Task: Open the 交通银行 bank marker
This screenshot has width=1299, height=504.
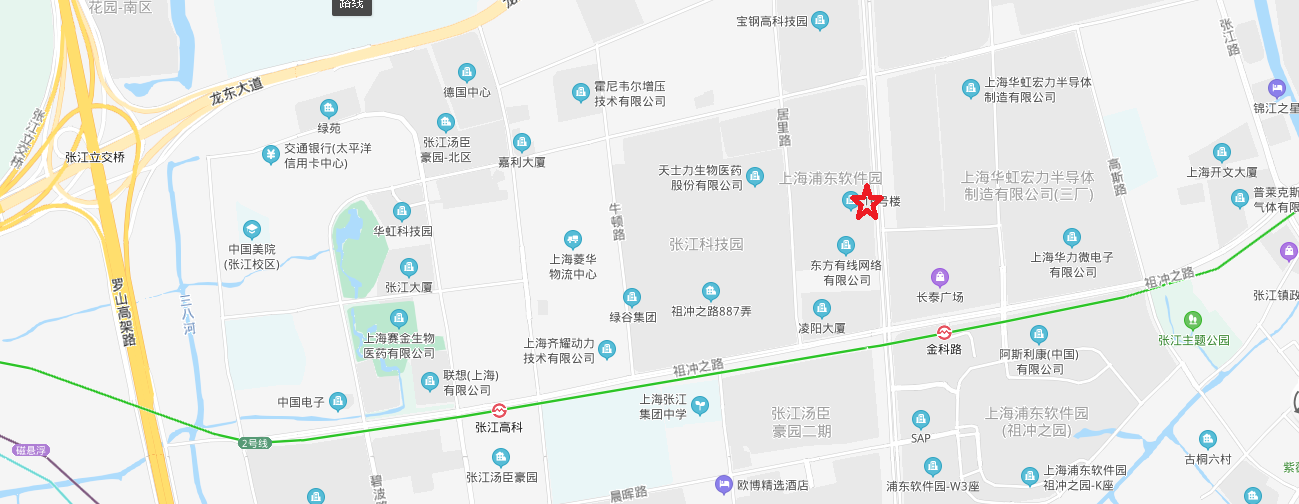Action: [270, 155]
